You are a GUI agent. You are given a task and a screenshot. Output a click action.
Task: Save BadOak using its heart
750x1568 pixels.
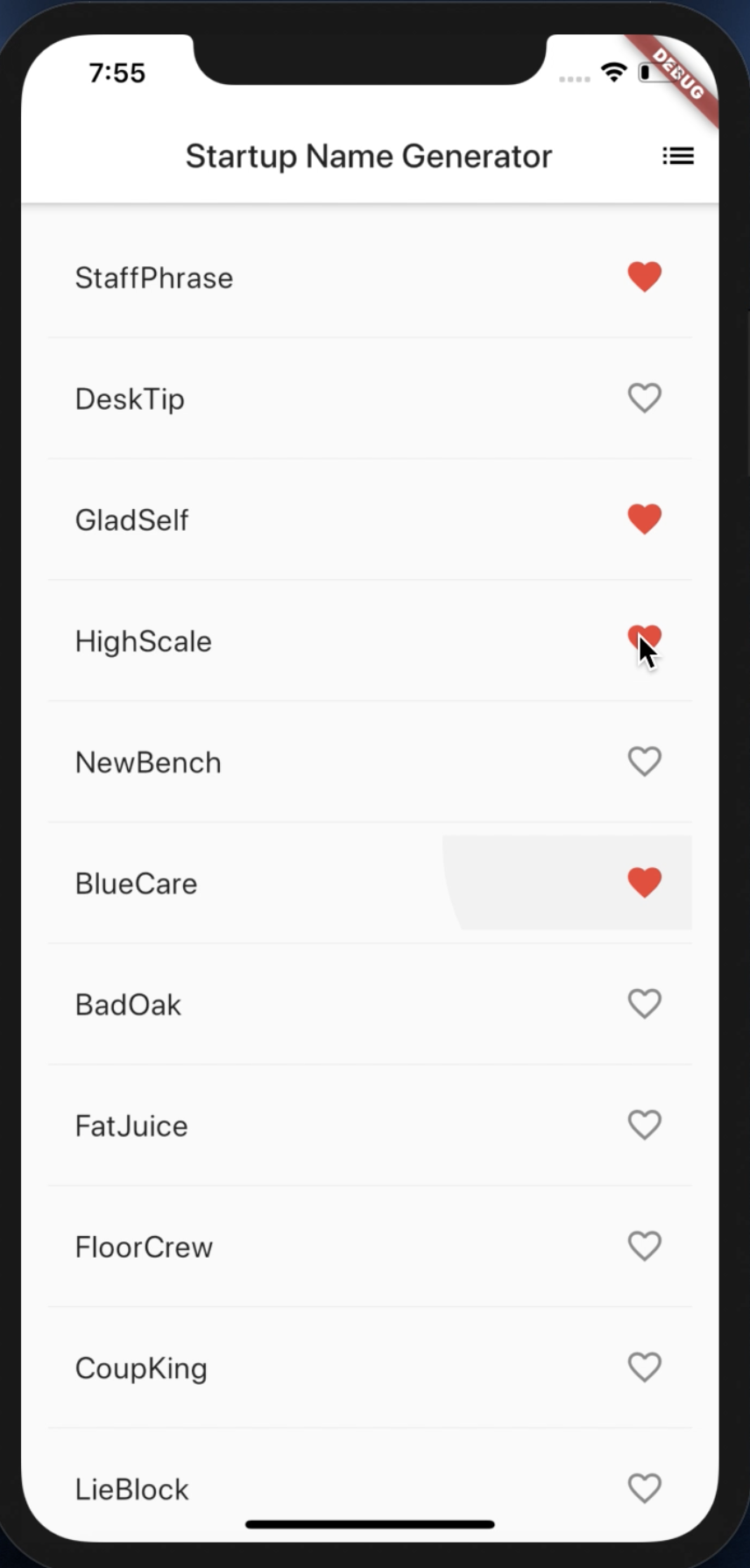coord(644,1004)
